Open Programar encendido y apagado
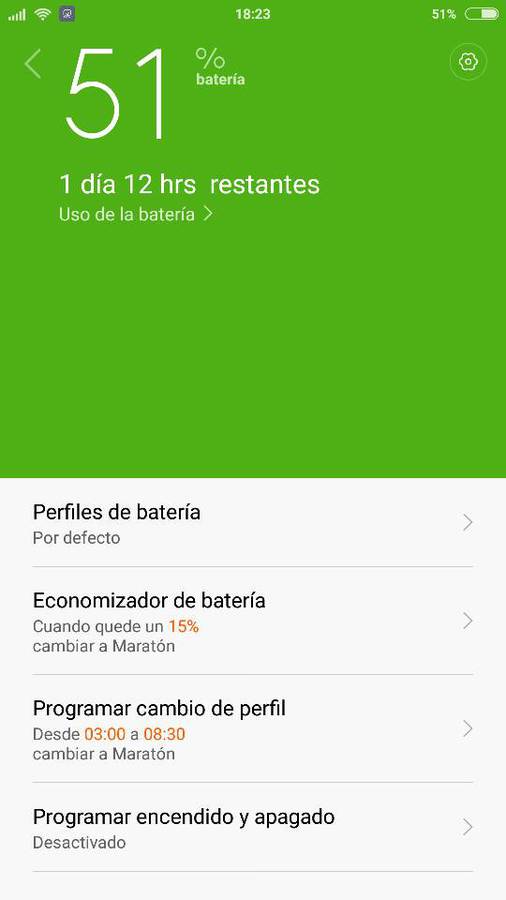This screenshot has width=506, height=900. click(253, 827)
